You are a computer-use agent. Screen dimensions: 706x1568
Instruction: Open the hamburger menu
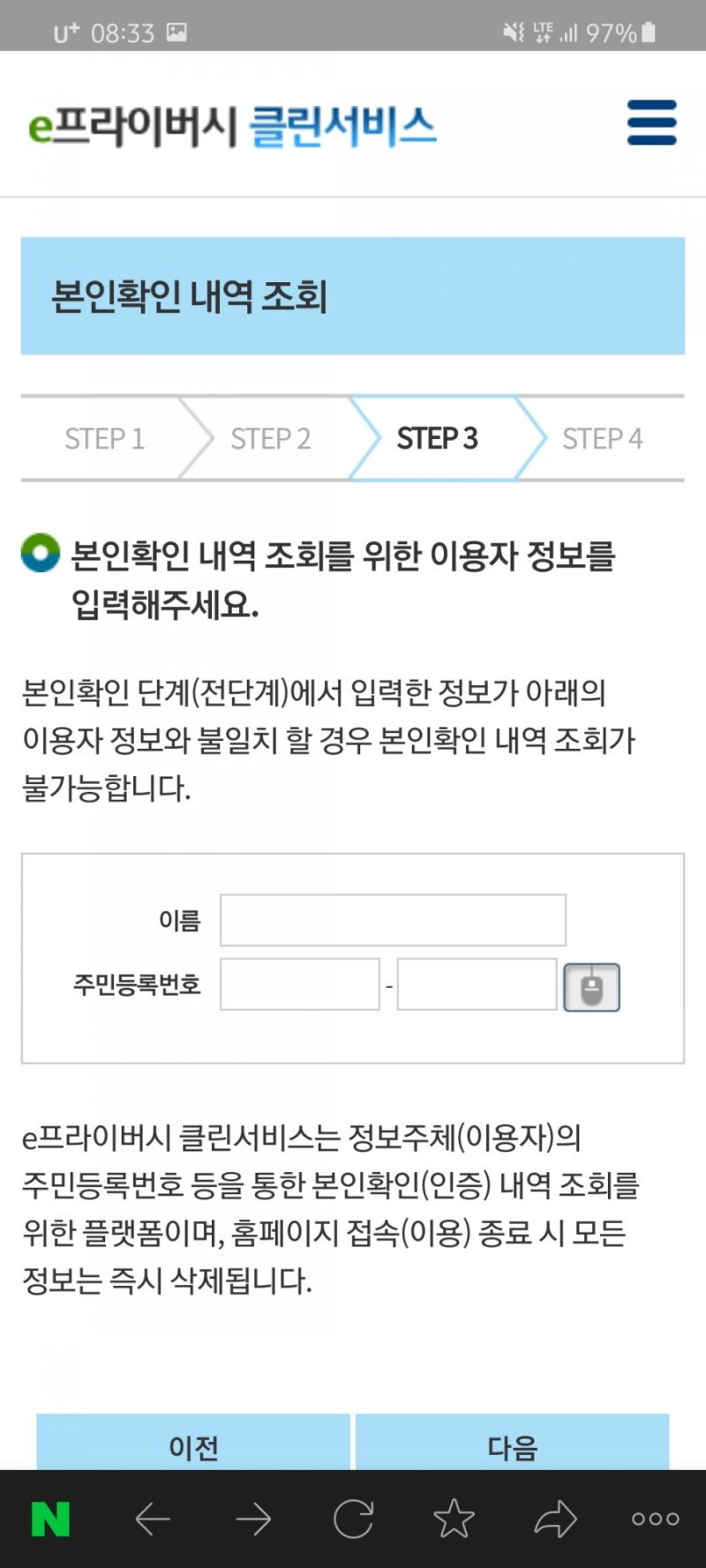tap(651, 122)
